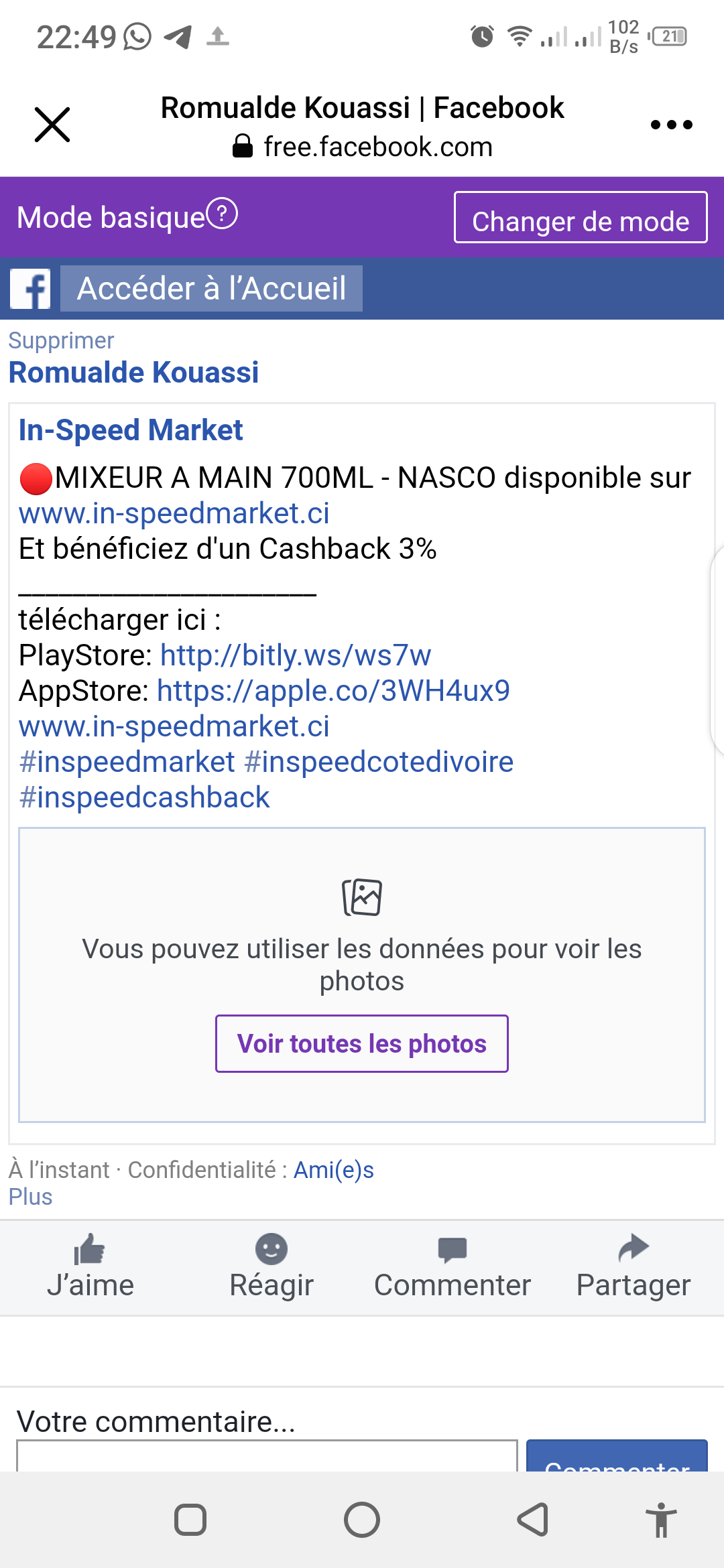
Task: Open the Ami(e)s privacy setting link
Action: click(x=334, y=1170)
